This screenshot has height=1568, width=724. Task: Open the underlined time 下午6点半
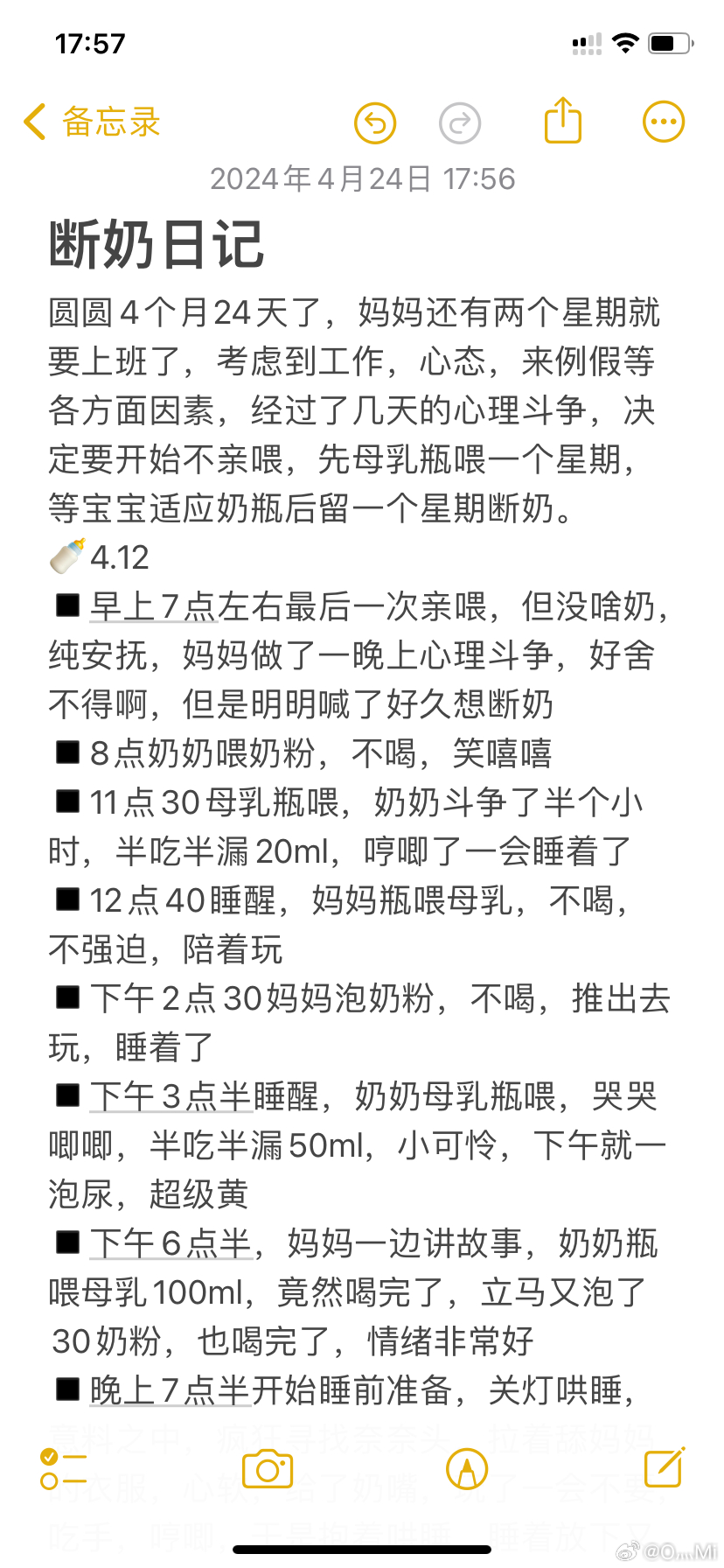pyautogui.click(x=171, y=1242)
